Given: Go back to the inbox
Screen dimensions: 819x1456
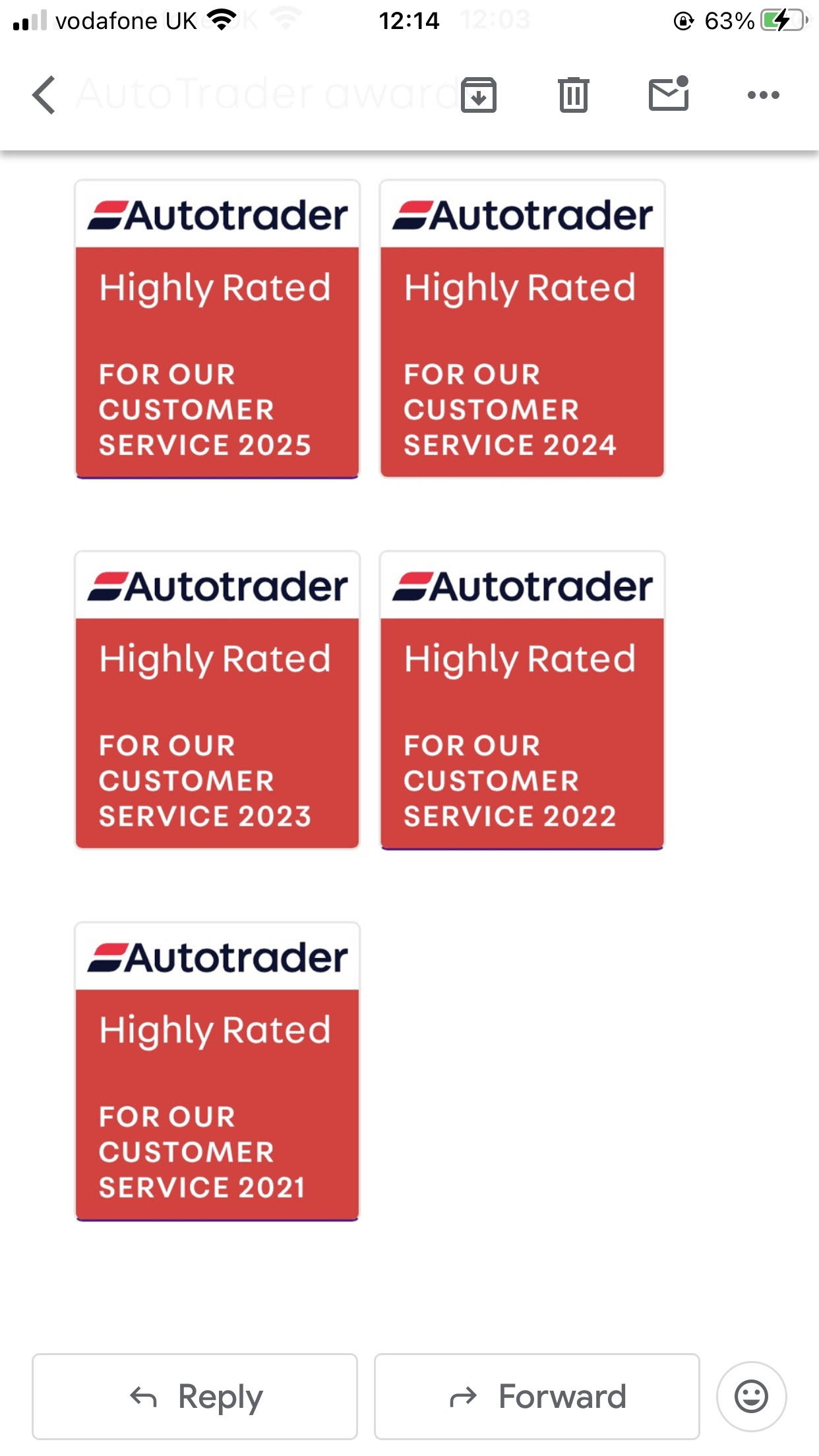Looking at the screenshot, I should pyautogui.click(x=44, y=95).
